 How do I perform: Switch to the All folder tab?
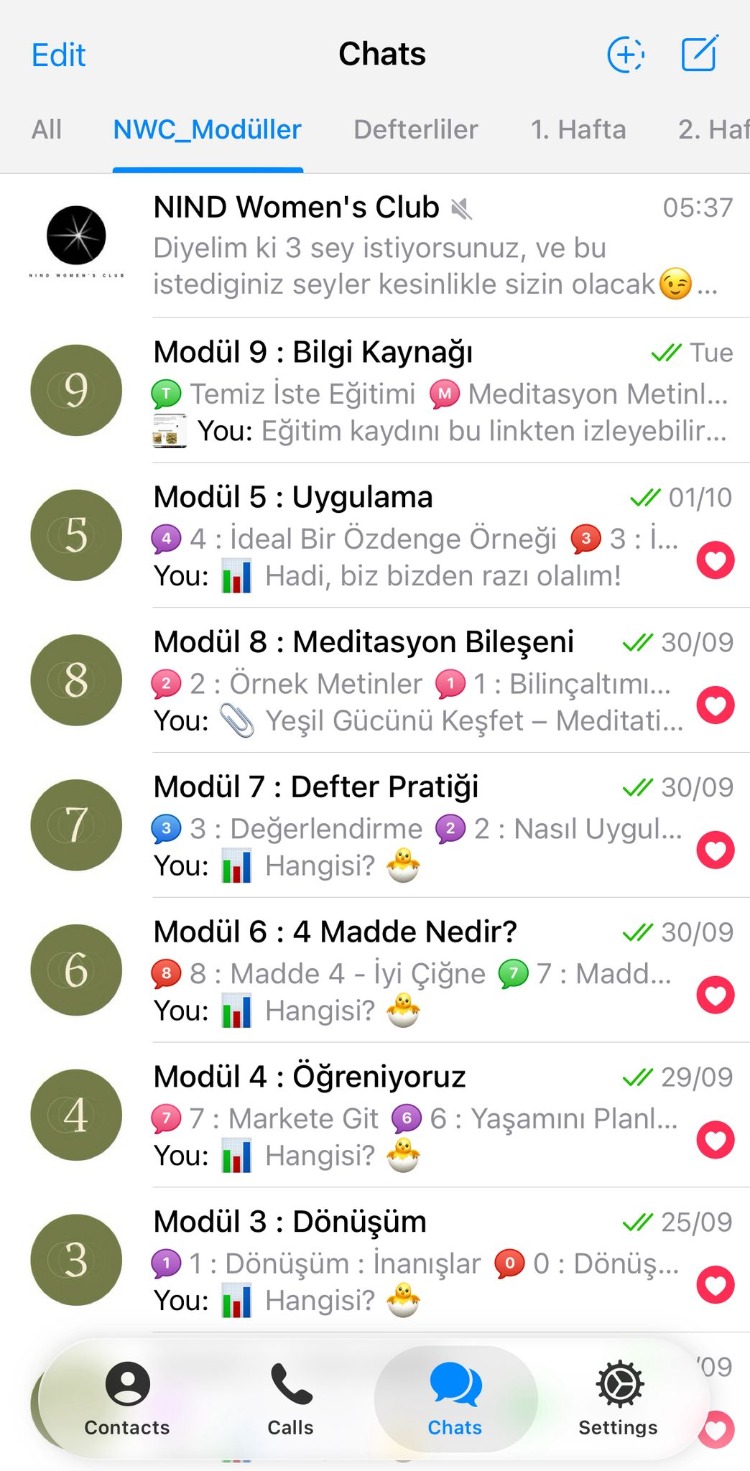coord(47,129)
